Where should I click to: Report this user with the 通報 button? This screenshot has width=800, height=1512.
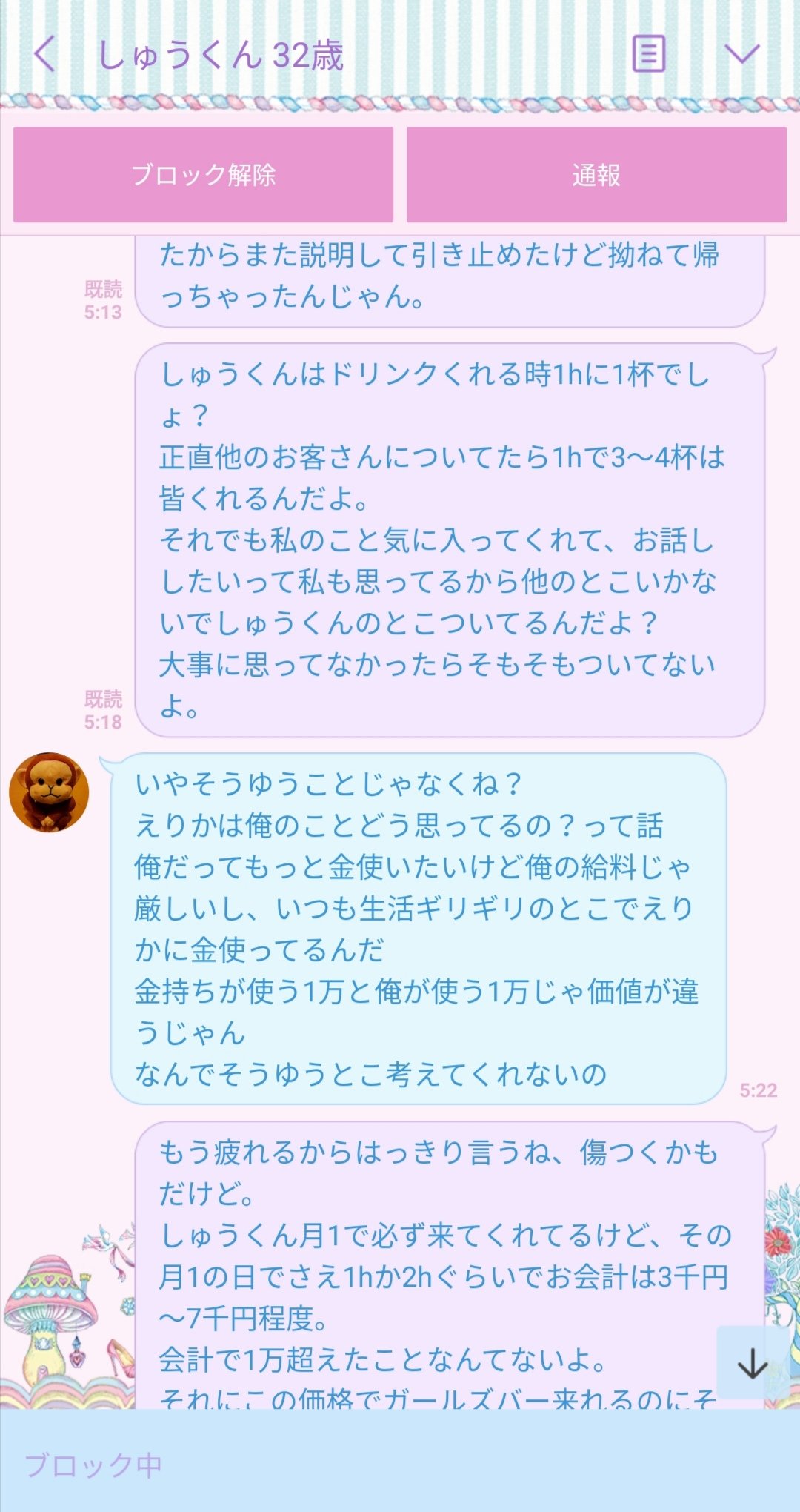(596, 175)
